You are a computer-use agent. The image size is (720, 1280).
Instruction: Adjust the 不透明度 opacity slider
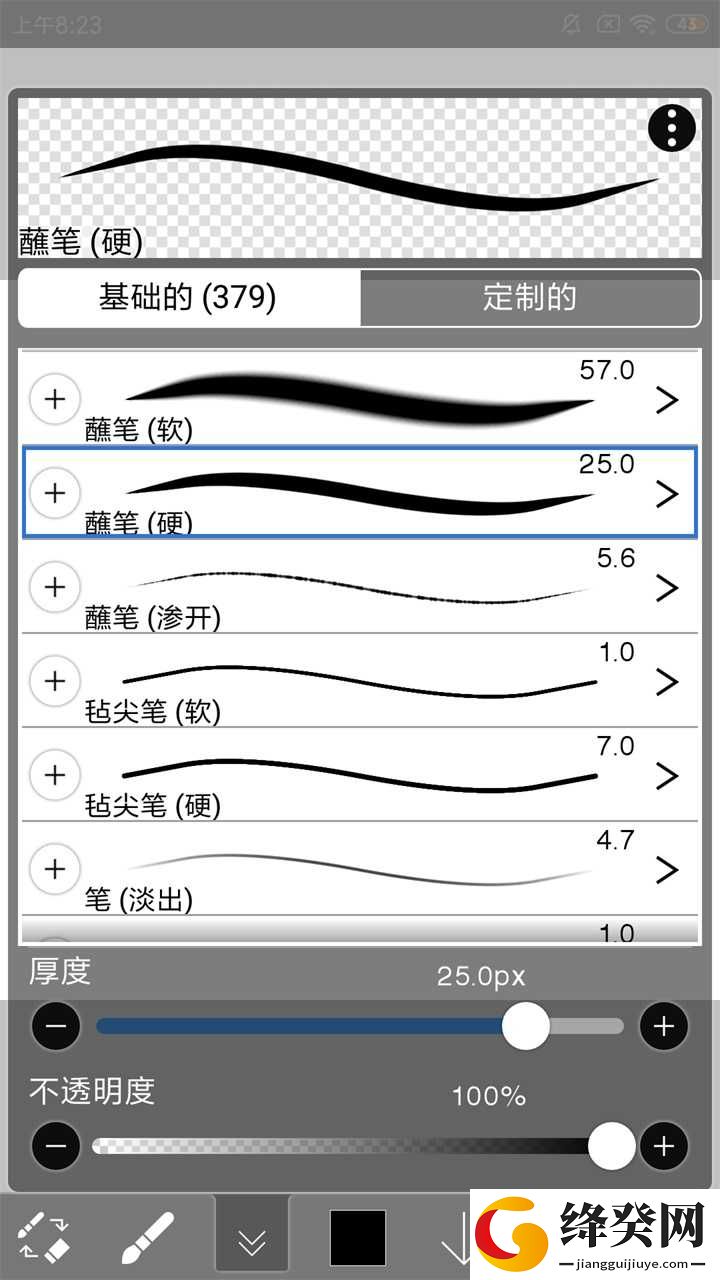[x=364, y=1146]
